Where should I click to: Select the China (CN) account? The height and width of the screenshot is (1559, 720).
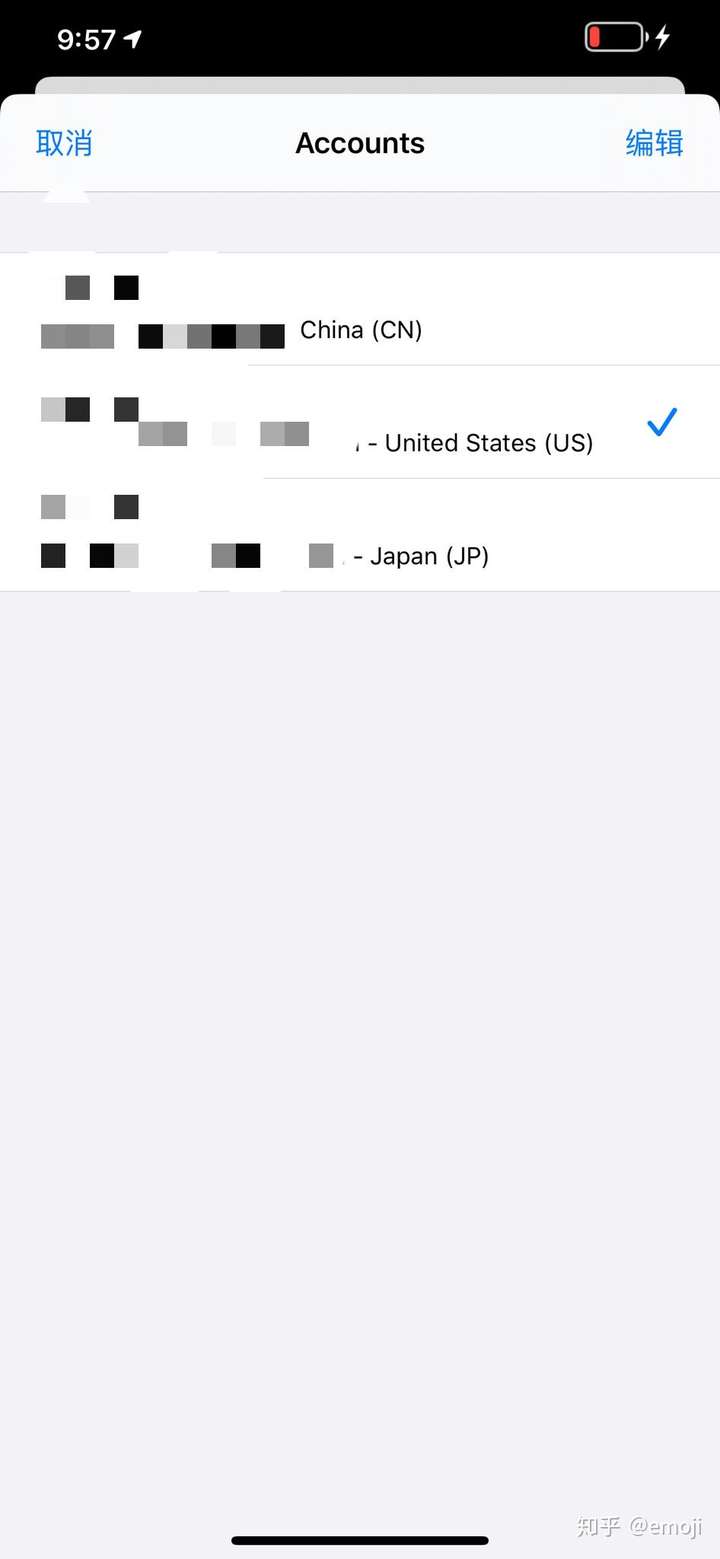tap(360, 309)
